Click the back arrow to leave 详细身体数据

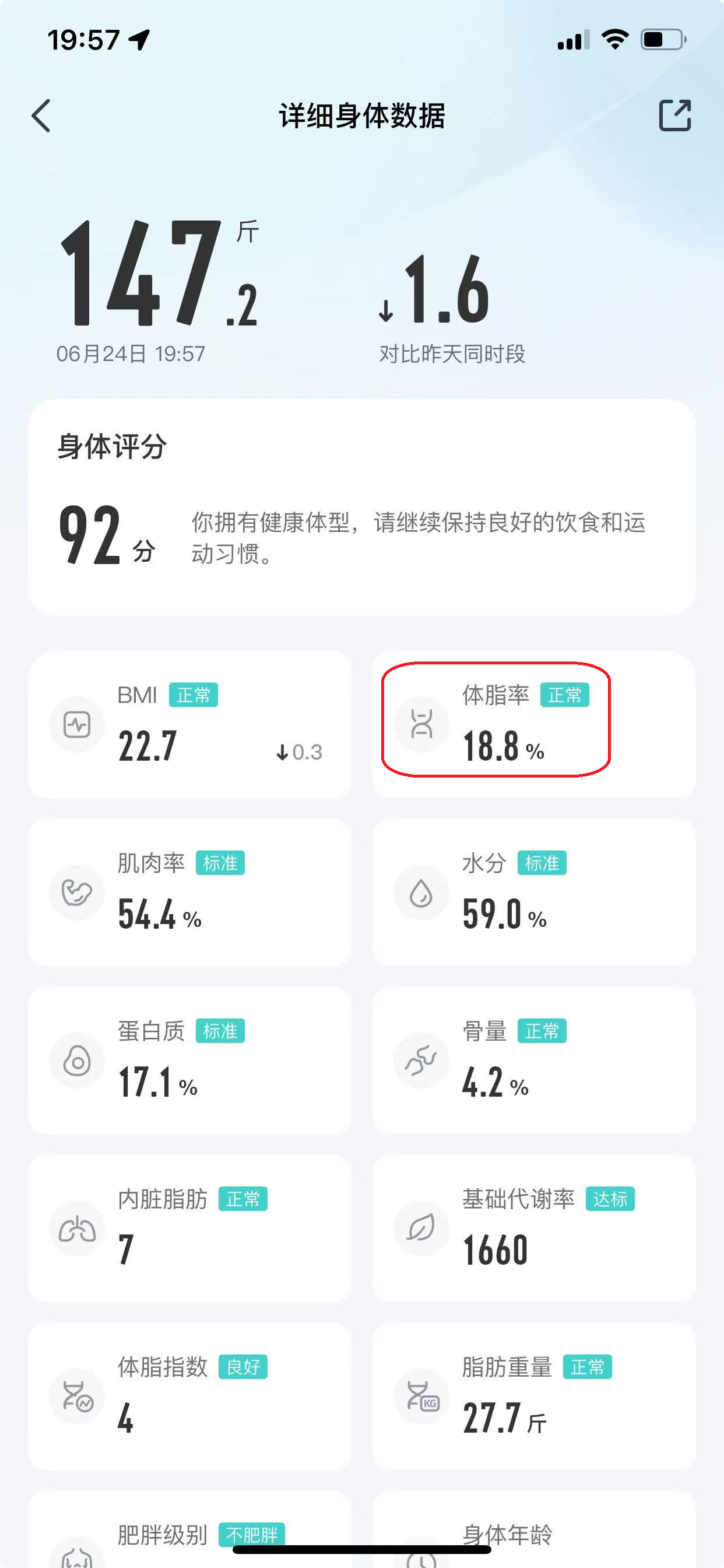coord(40,116)
